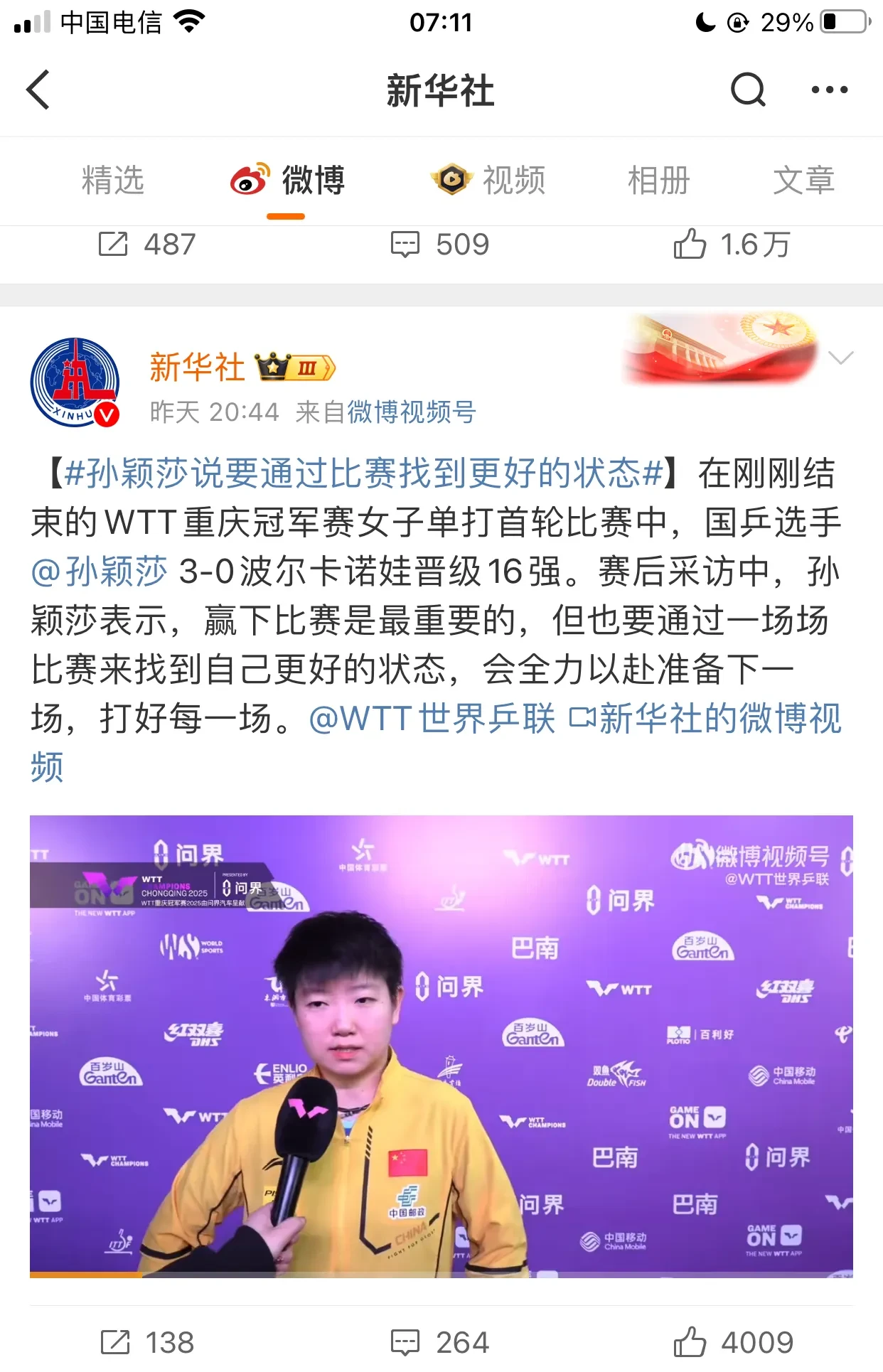
Task: Open hashtag #孙颖莎说要通过比赛找到更好的状态#
Action: pyautogui.click(x=363, y=473)
